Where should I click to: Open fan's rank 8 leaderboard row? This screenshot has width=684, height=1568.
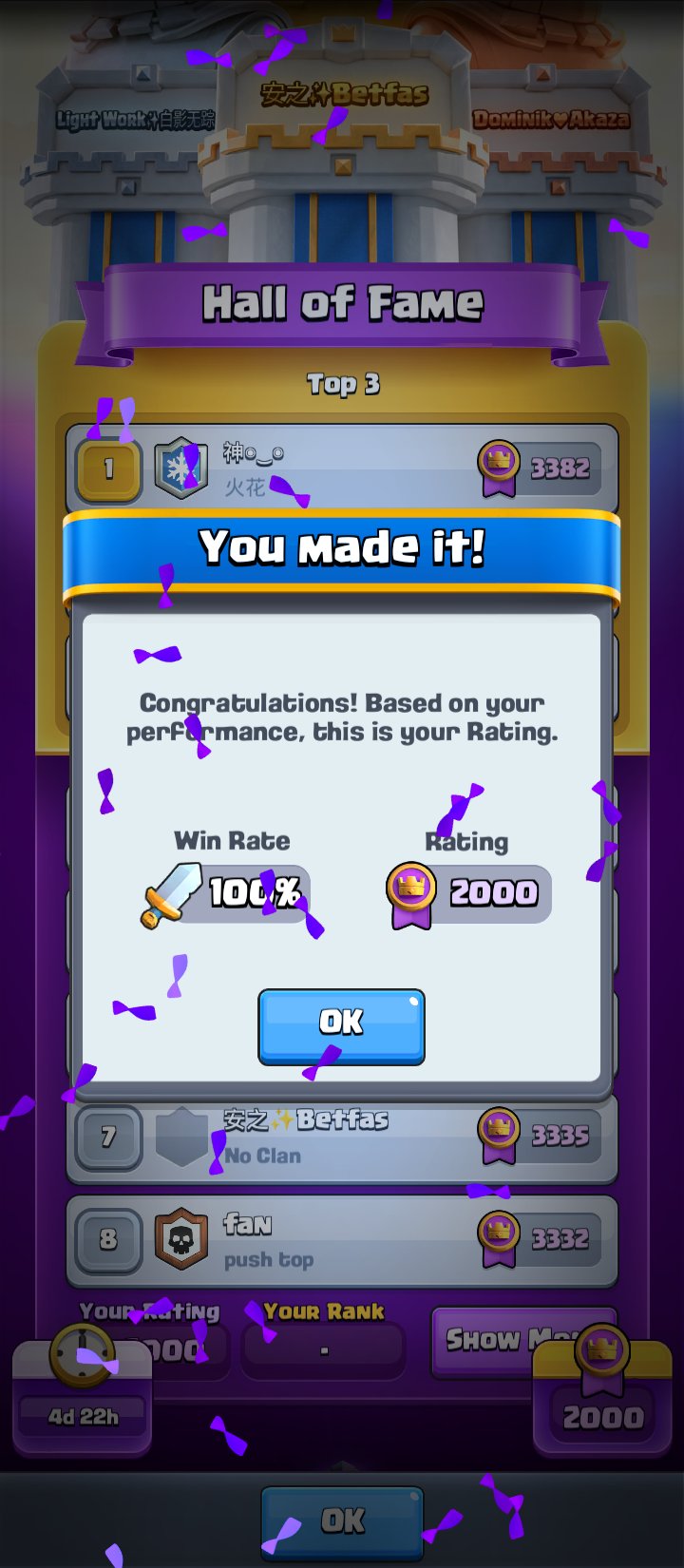tap(342, 1240)
